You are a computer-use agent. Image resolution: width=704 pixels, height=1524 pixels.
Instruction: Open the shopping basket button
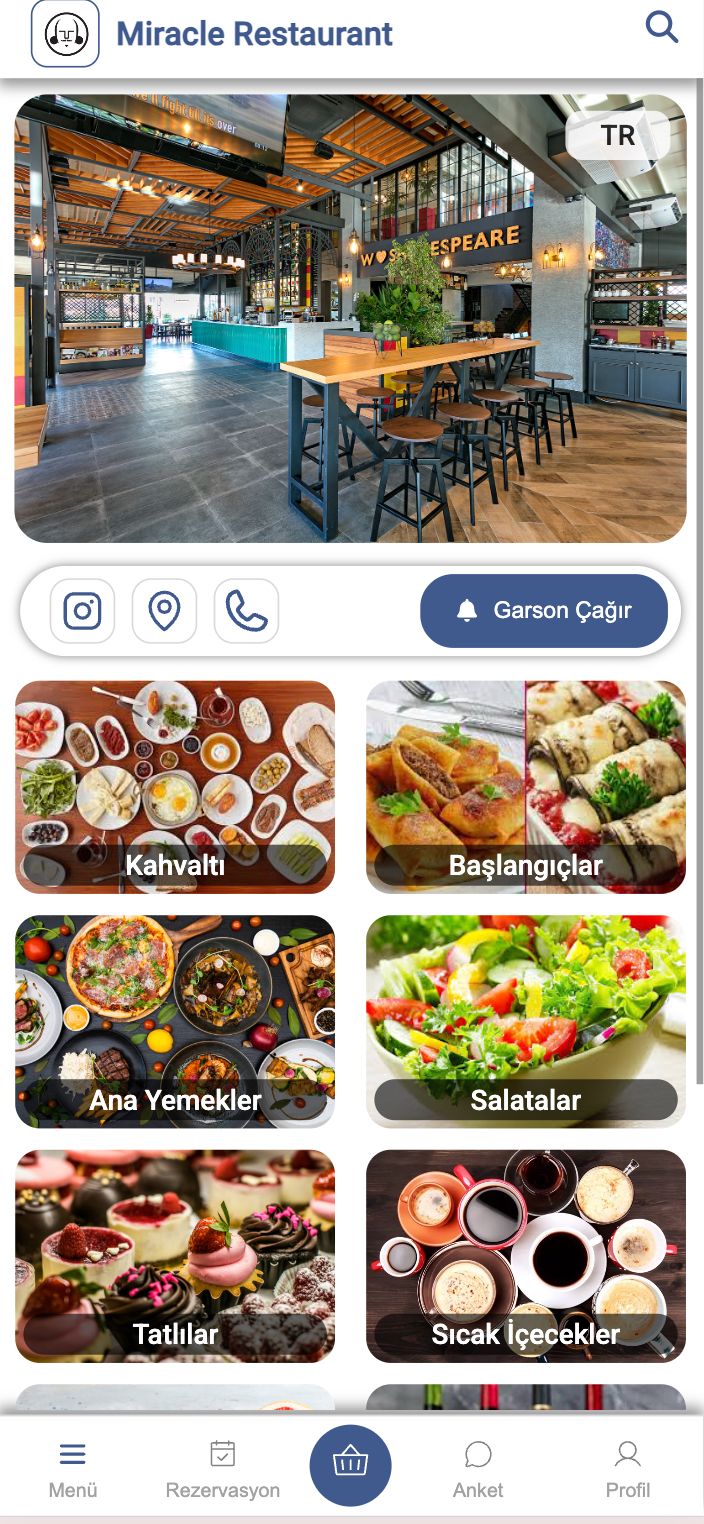[350, 1465]
